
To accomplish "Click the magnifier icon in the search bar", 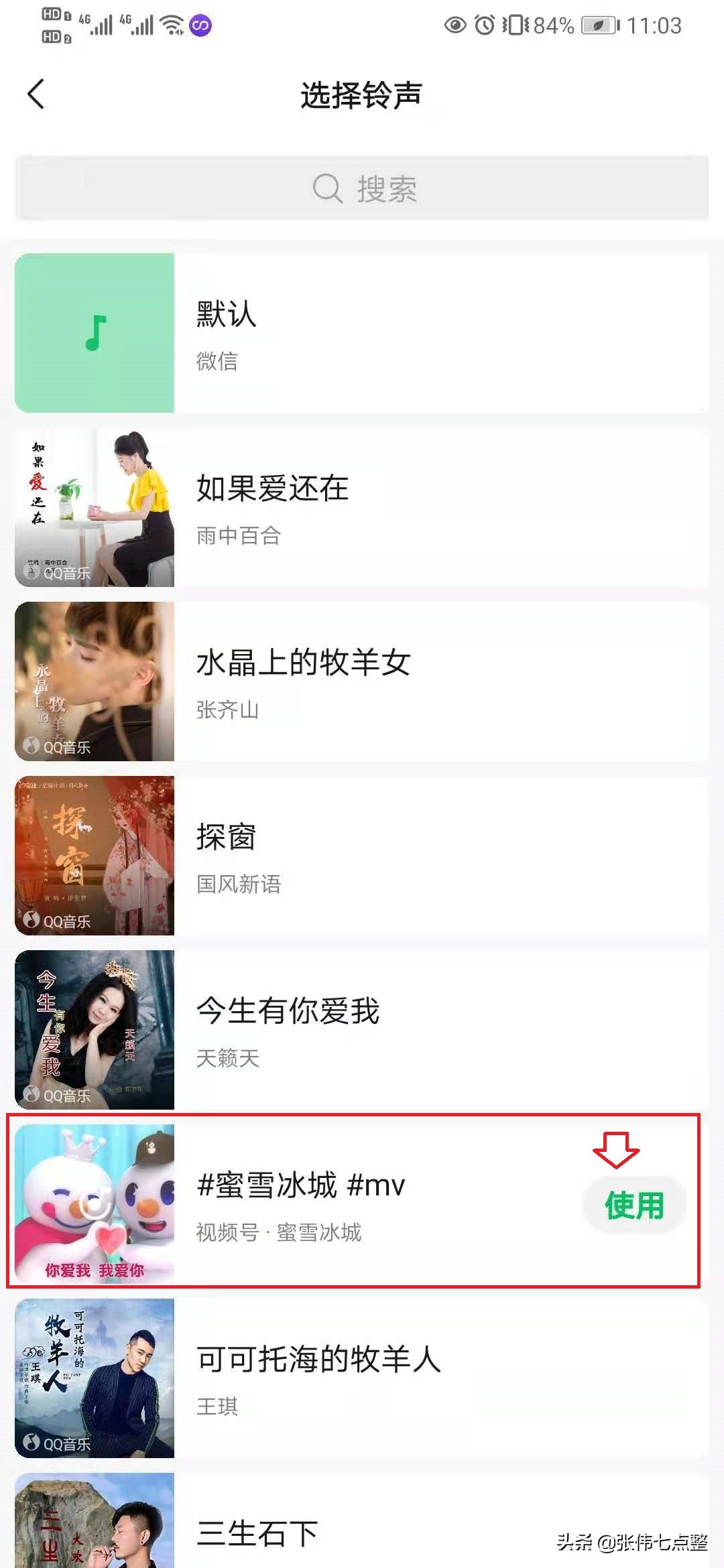I will tap(326, 190).
